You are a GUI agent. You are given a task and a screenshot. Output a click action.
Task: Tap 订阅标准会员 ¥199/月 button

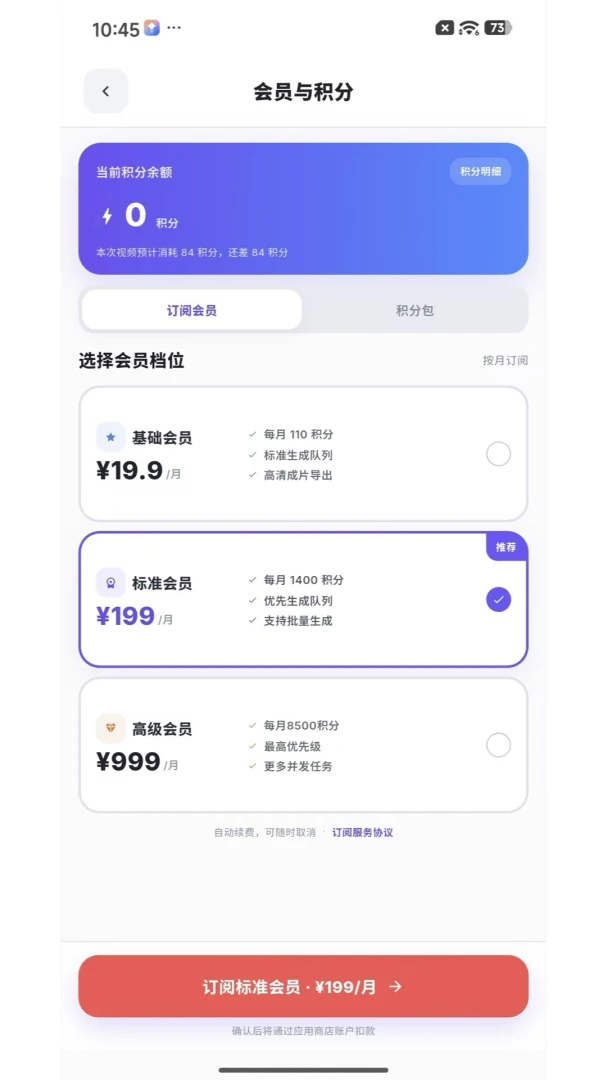pyautogui.click(x=303, y=986)
